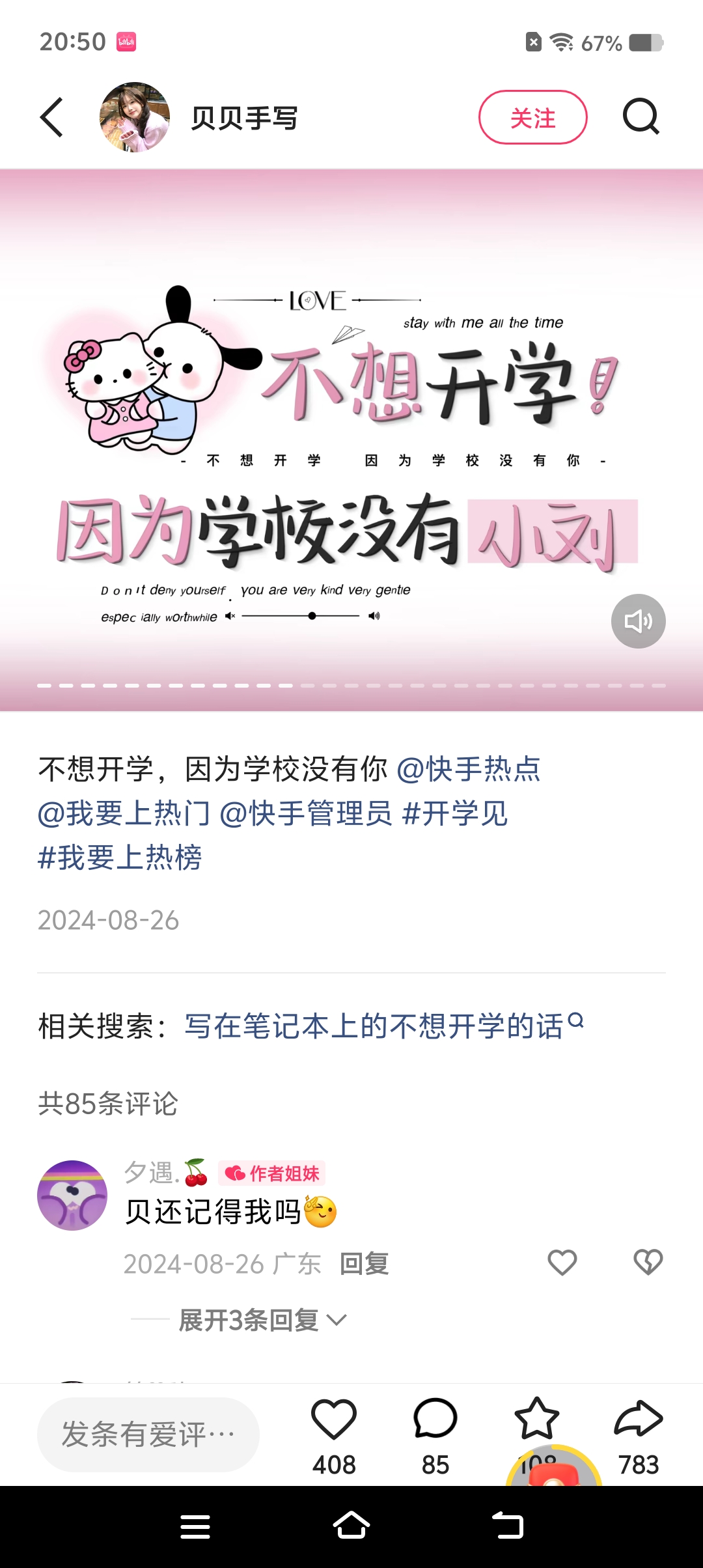This screenshot has height=1568, width=703.
Task: Open search from the top bar
Action: point(641,117)
